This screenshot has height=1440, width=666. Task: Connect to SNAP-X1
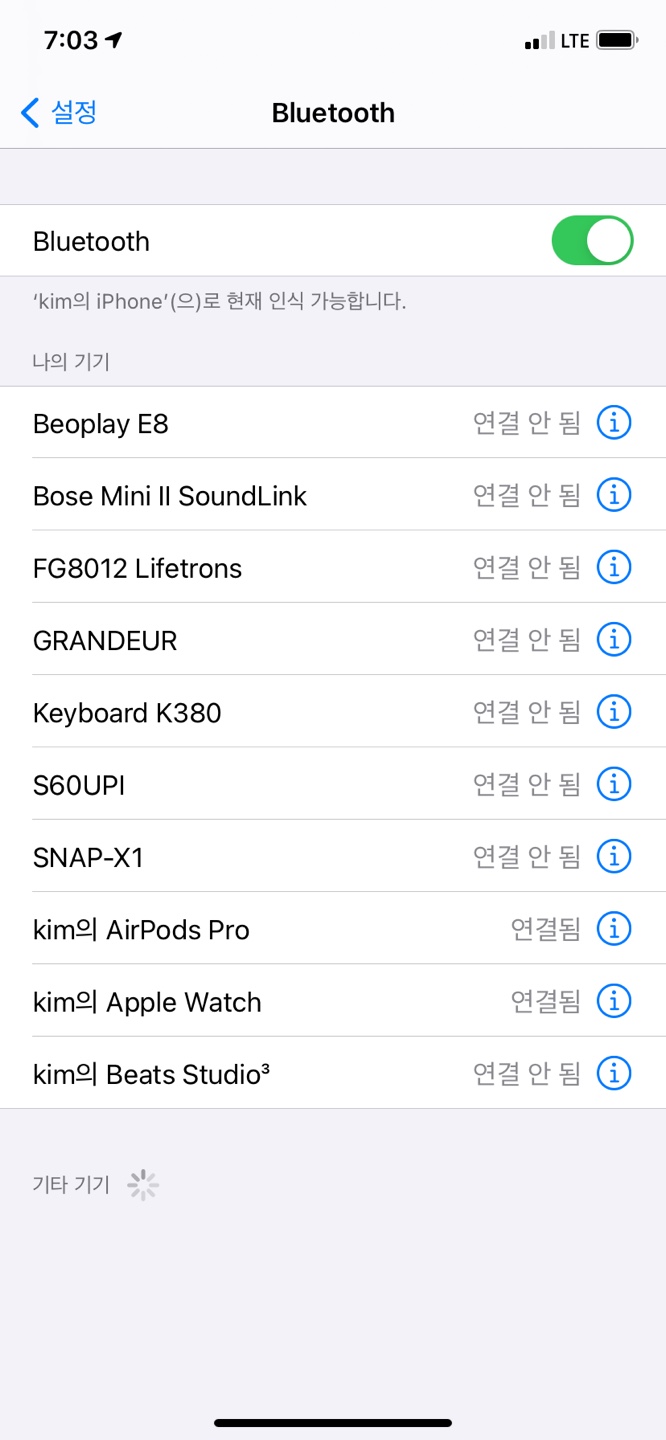[333, 856]
